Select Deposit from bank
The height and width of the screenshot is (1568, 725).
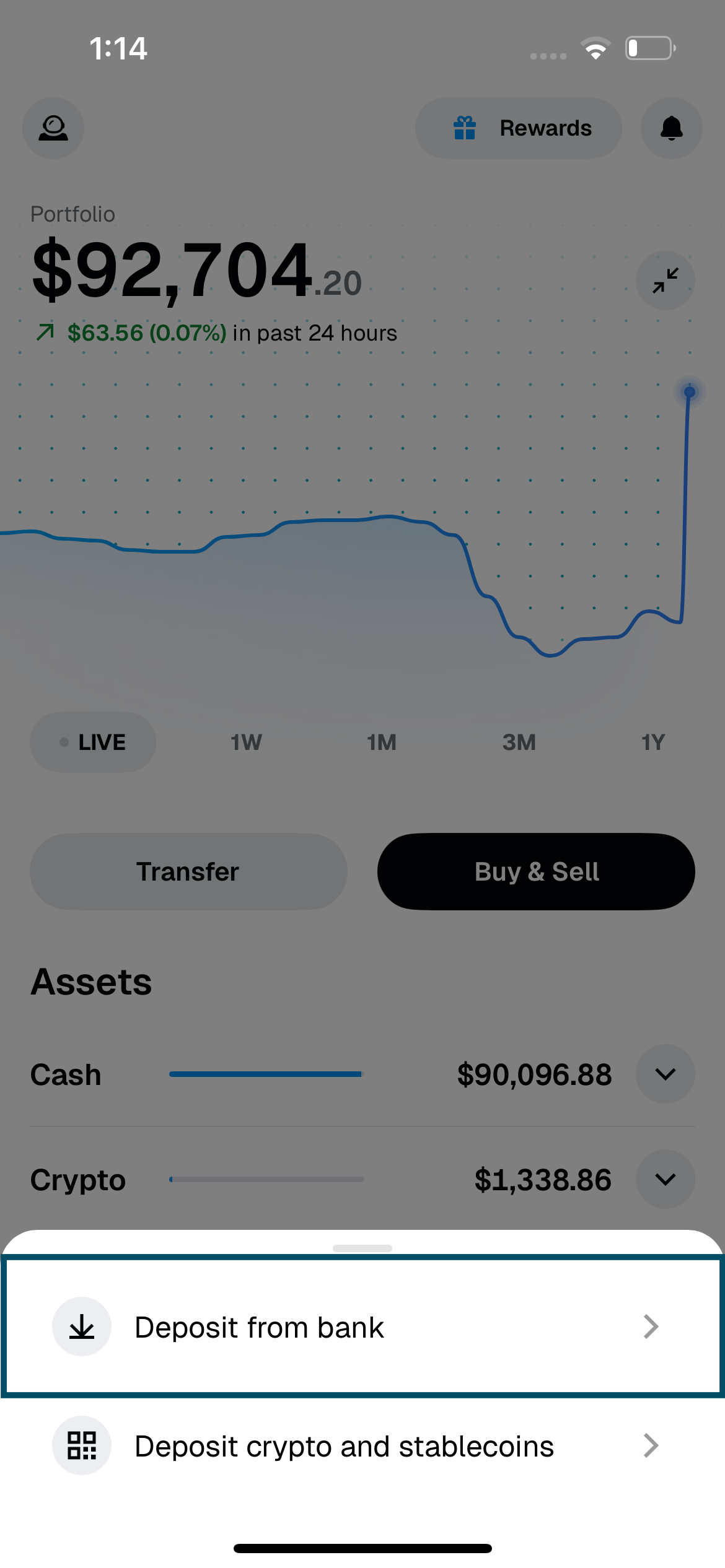pyautogui.click(x=362, y=1326)
